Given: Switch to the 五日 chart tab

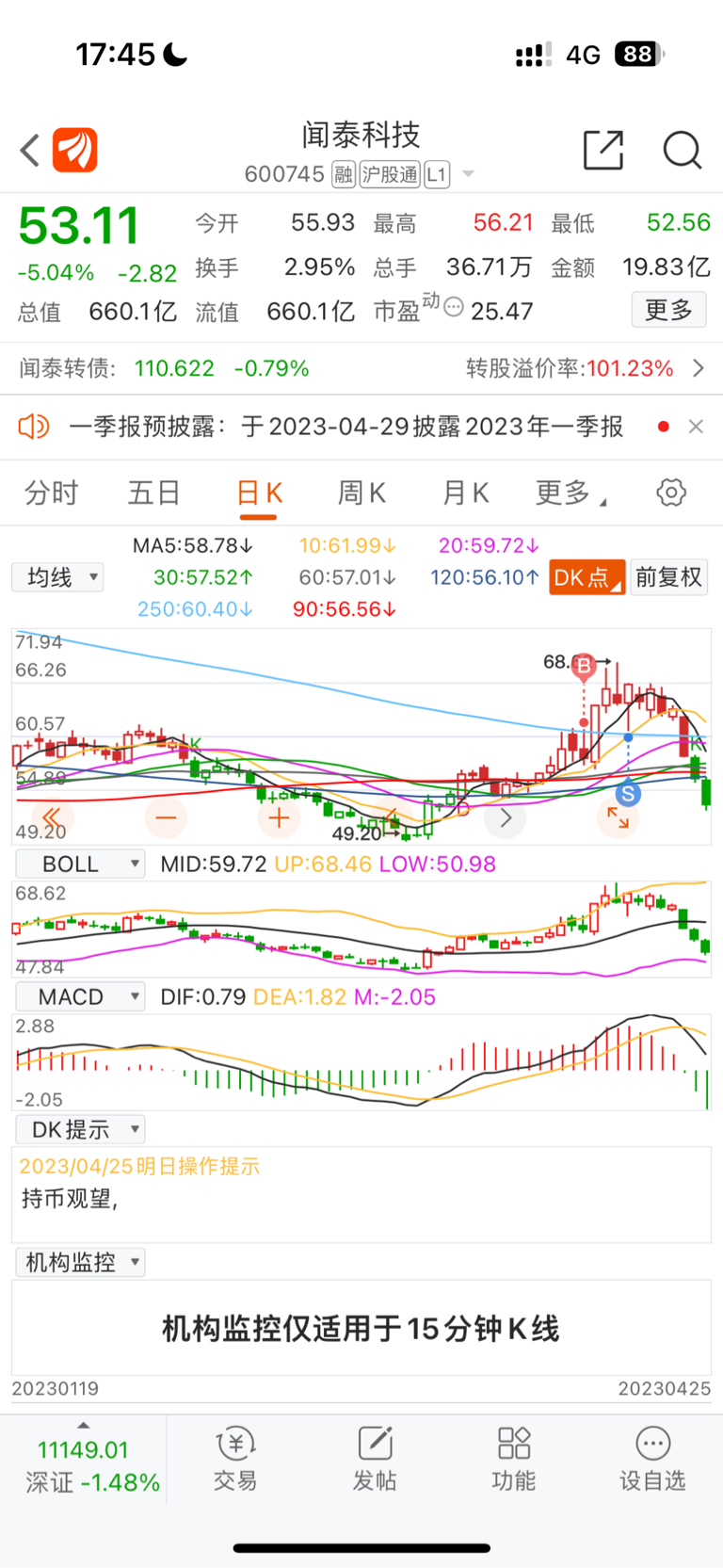Looking at the screenshot, I should [x=153, y=493].
